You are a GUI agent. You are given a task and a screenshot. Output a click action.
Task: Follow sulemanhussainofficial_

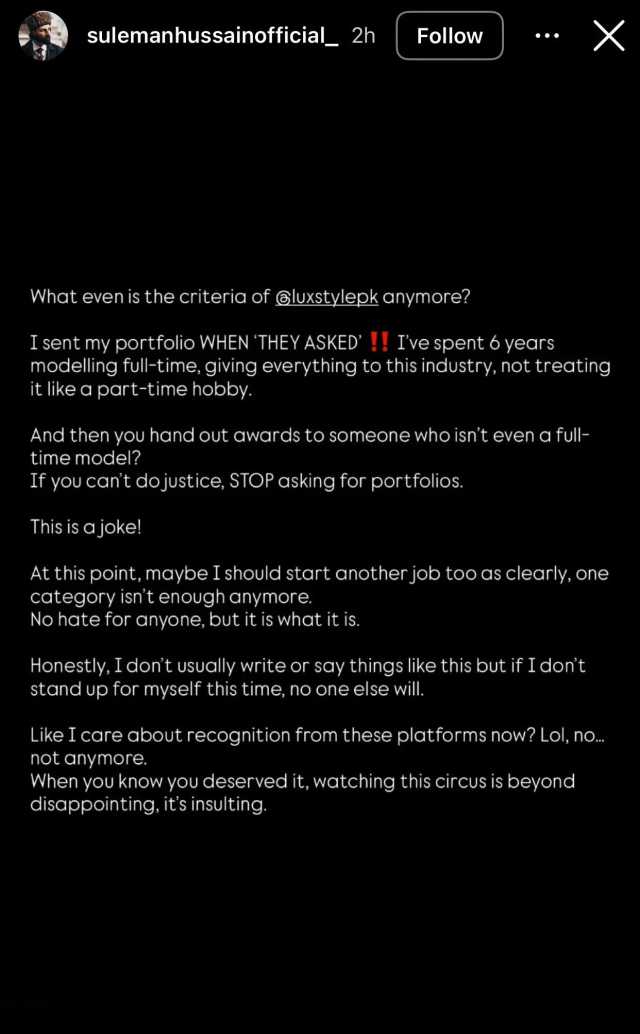(449, 36)
